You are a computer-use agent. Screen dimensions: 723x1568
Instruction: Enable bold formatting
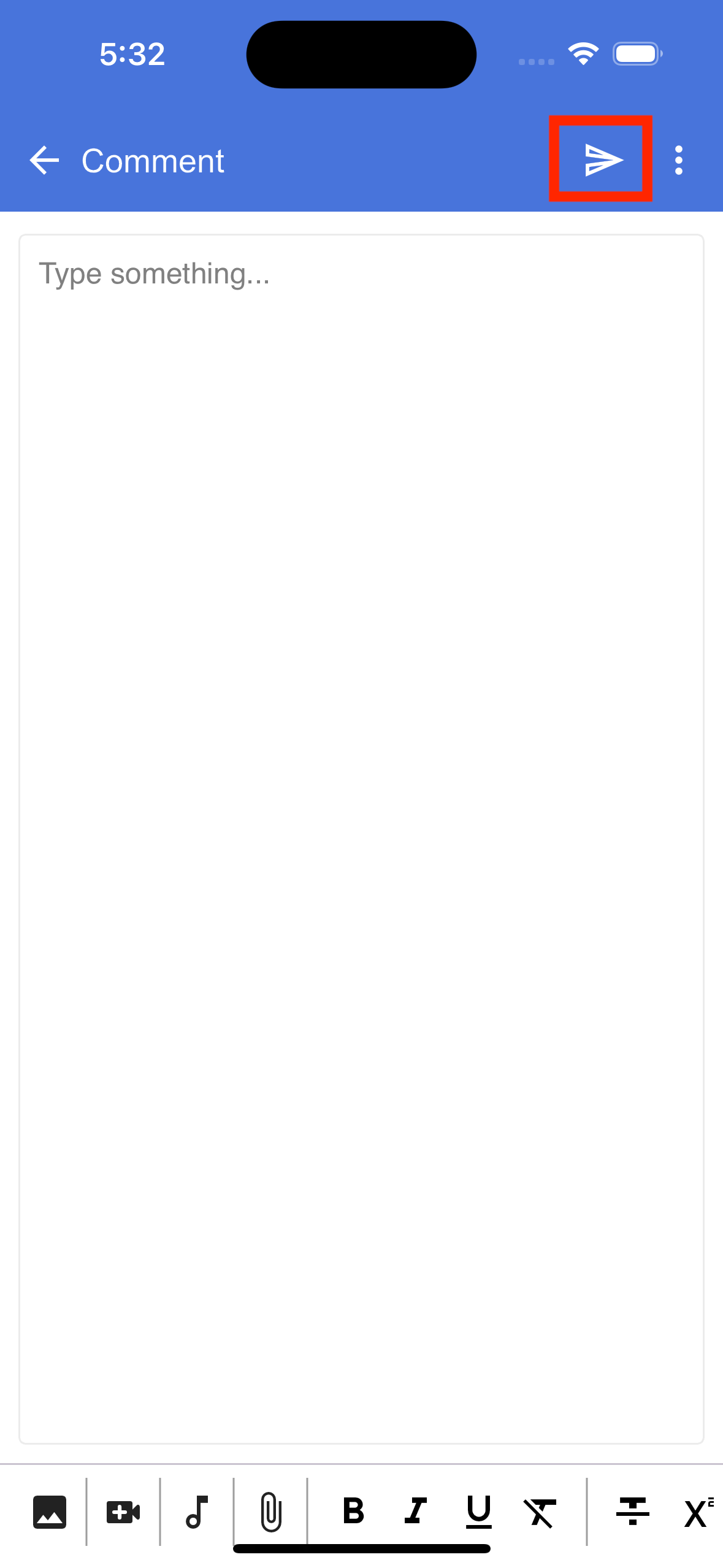click(x=354, y=1511)
